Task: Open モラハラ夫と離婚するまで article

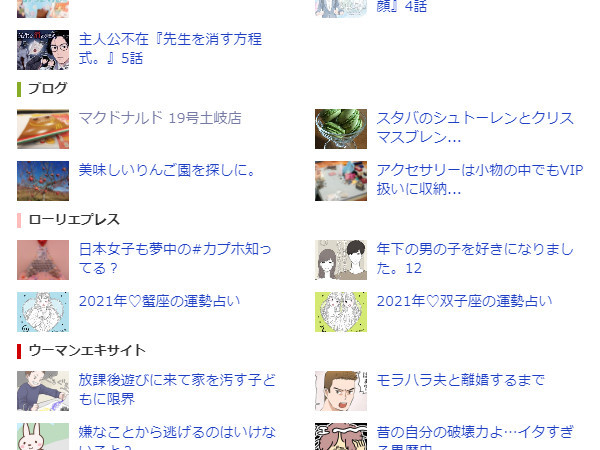Action: point(460,380)
